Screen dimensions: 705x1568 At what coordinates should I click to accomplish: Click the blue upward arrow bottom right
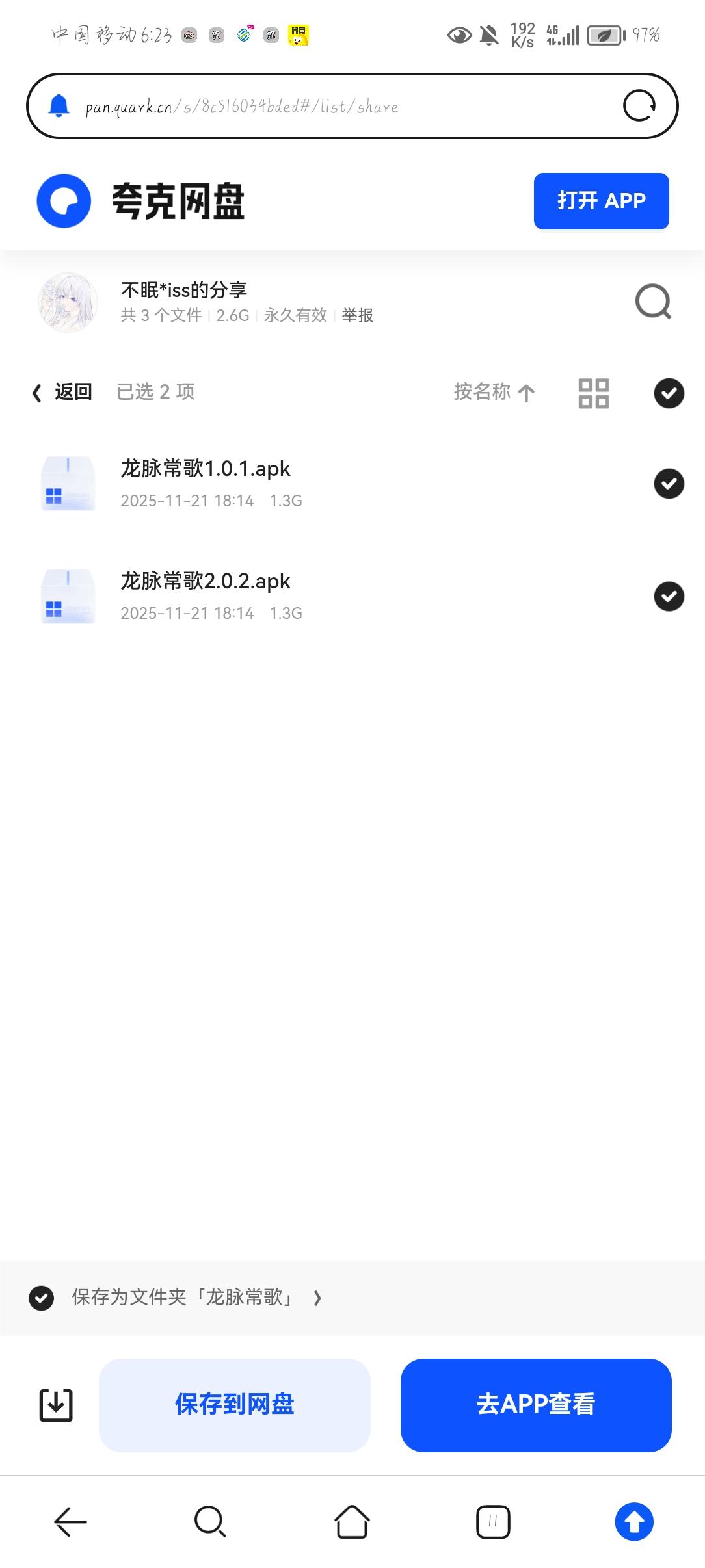[x=634, y=1522]
